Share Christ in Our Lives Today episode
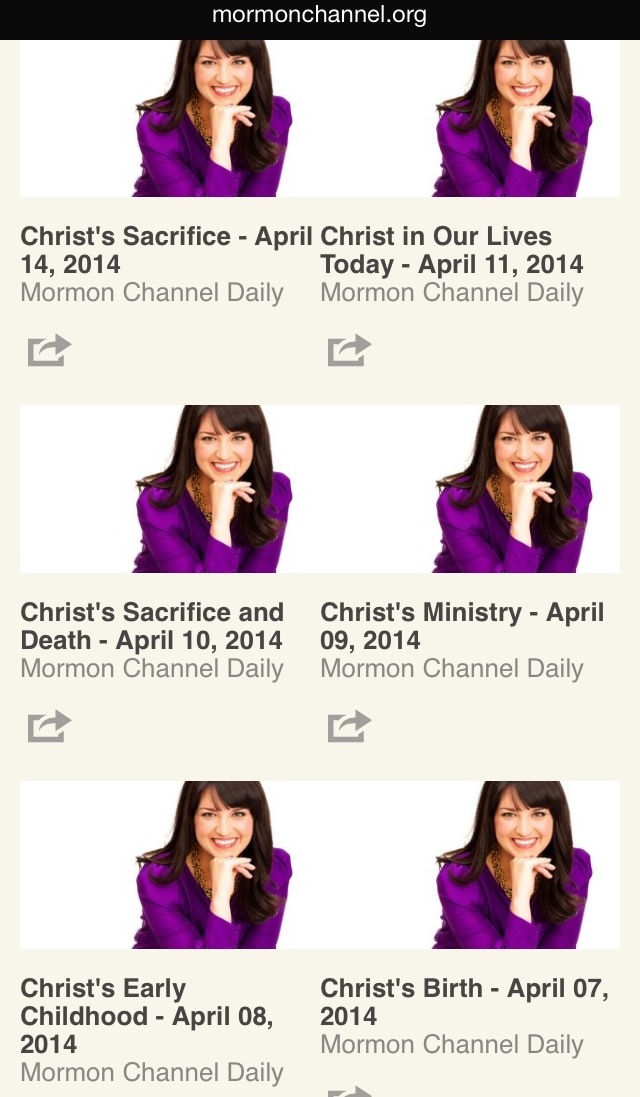 tap(349, 350)
